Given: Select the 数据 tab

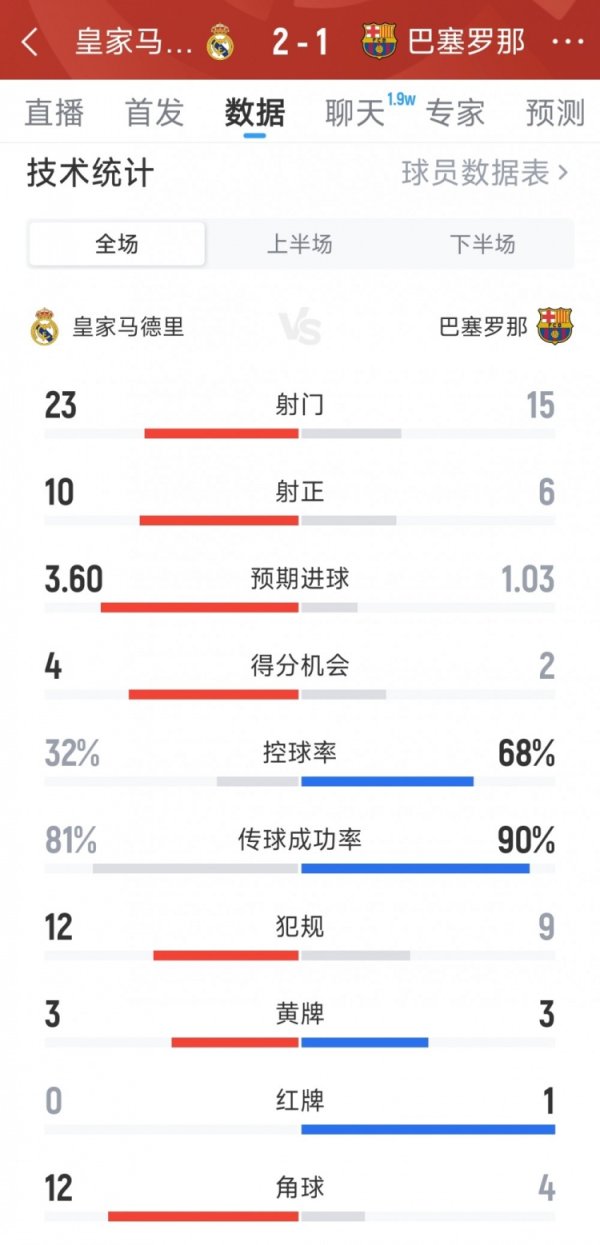Looking at the screenshot, I should click(x=255, y=113).
